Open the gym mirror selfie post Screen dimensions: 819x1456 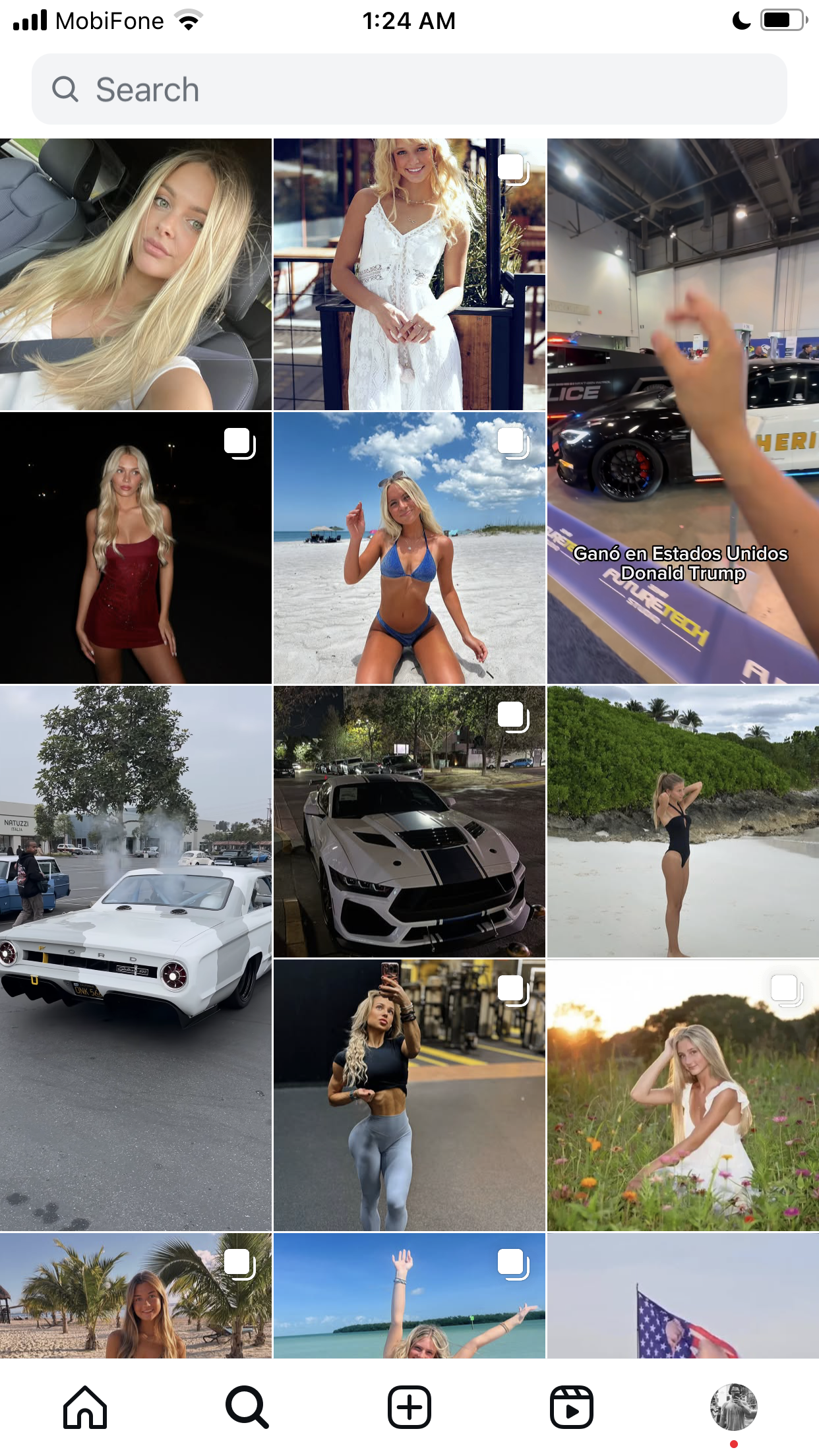pyautogui.click(x=409, y=1095)
